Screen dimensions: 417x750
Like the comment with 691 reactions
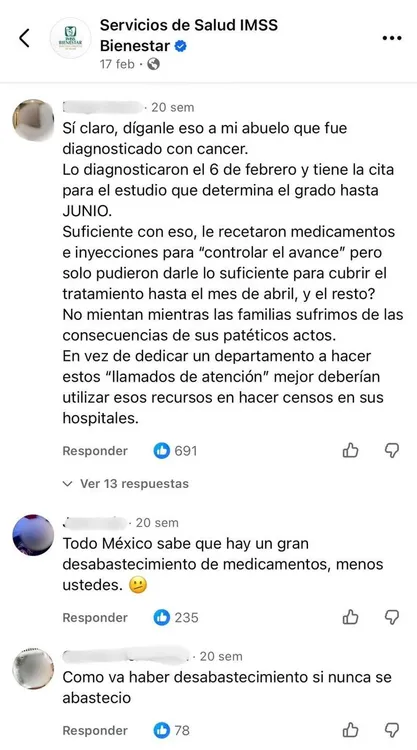pos(351,451)
